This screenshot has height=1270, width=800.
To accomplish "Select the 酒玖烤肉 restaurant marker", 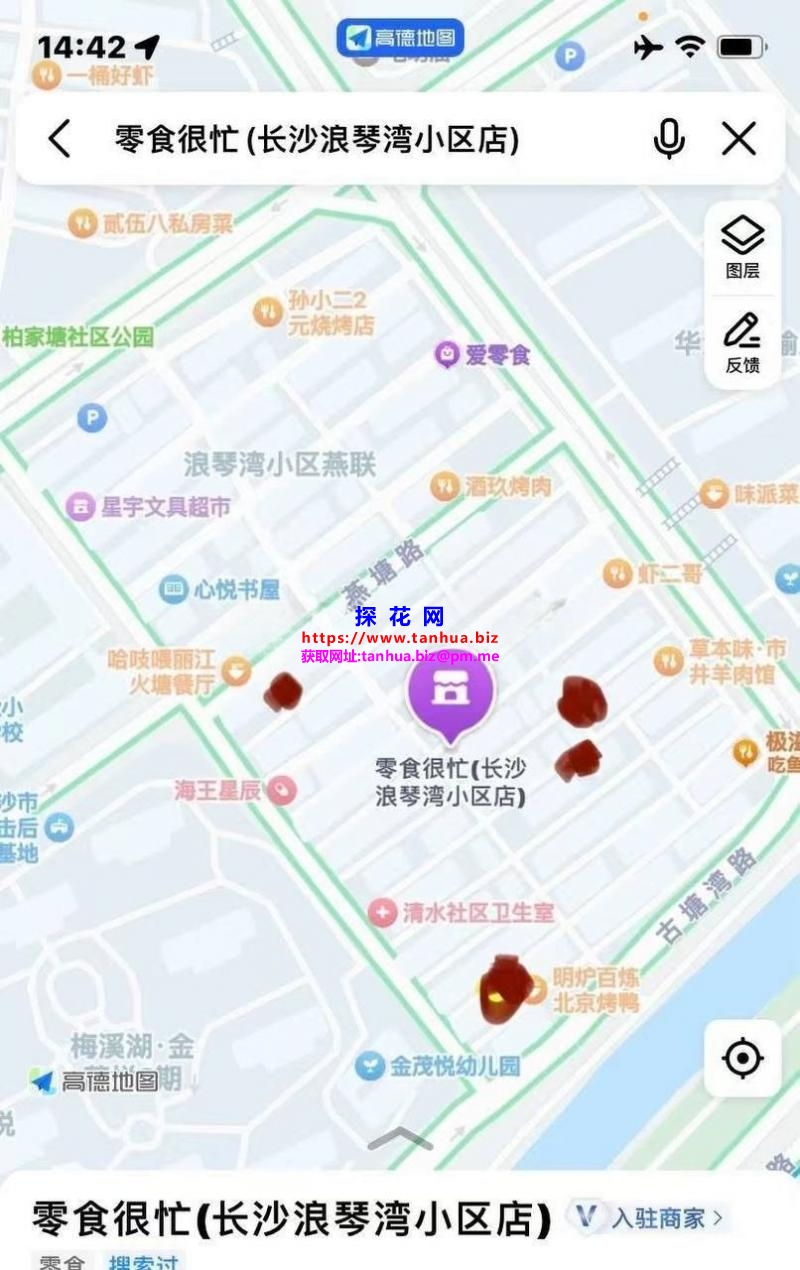I will (445, 487).
